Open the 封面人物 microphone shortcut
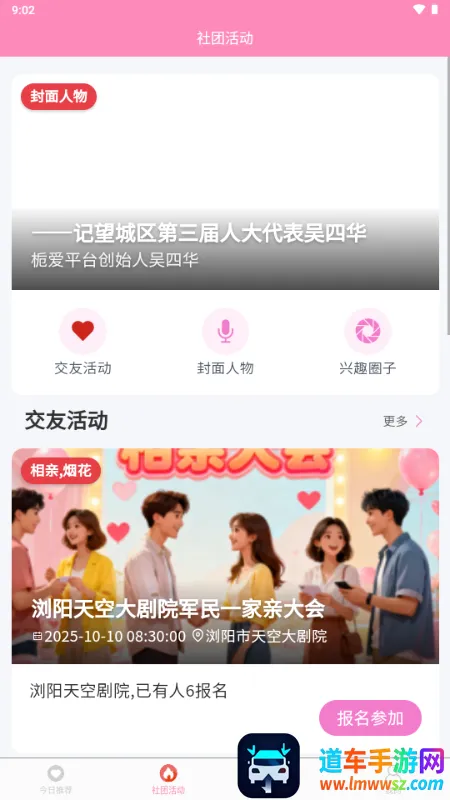Viewport: 450px width, 800px height. coord(225,342)
